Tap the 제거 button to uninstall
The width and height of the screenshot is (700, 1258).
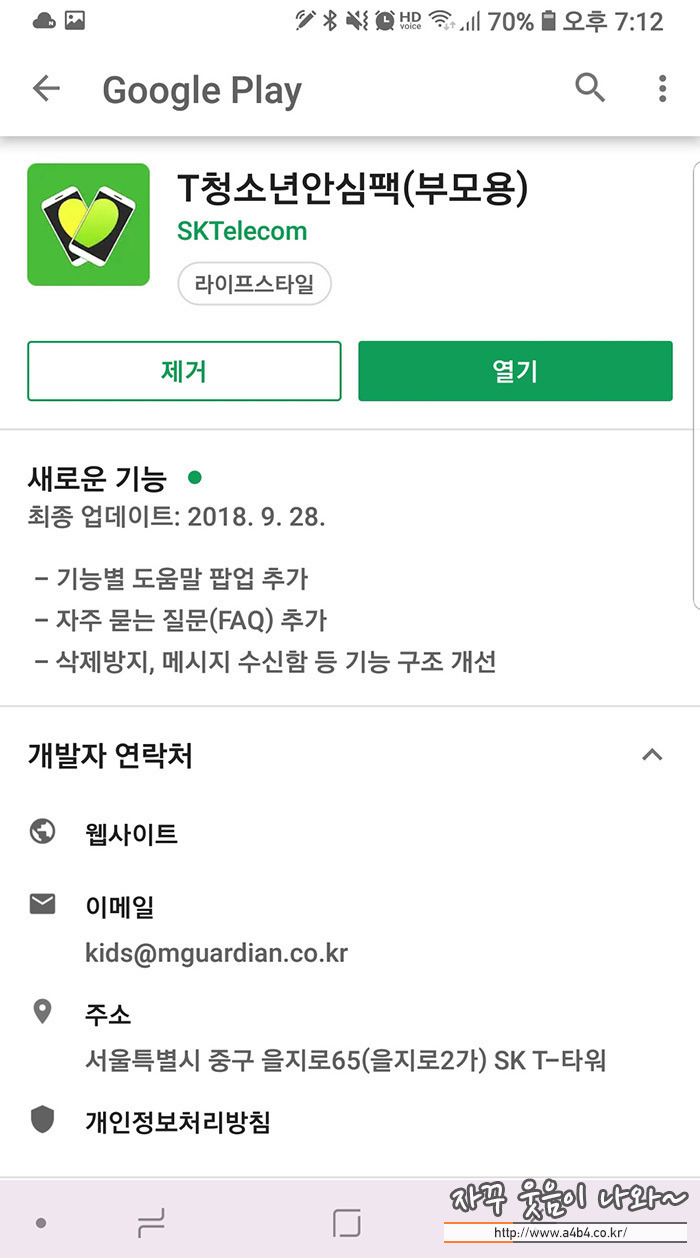[184, 371]
